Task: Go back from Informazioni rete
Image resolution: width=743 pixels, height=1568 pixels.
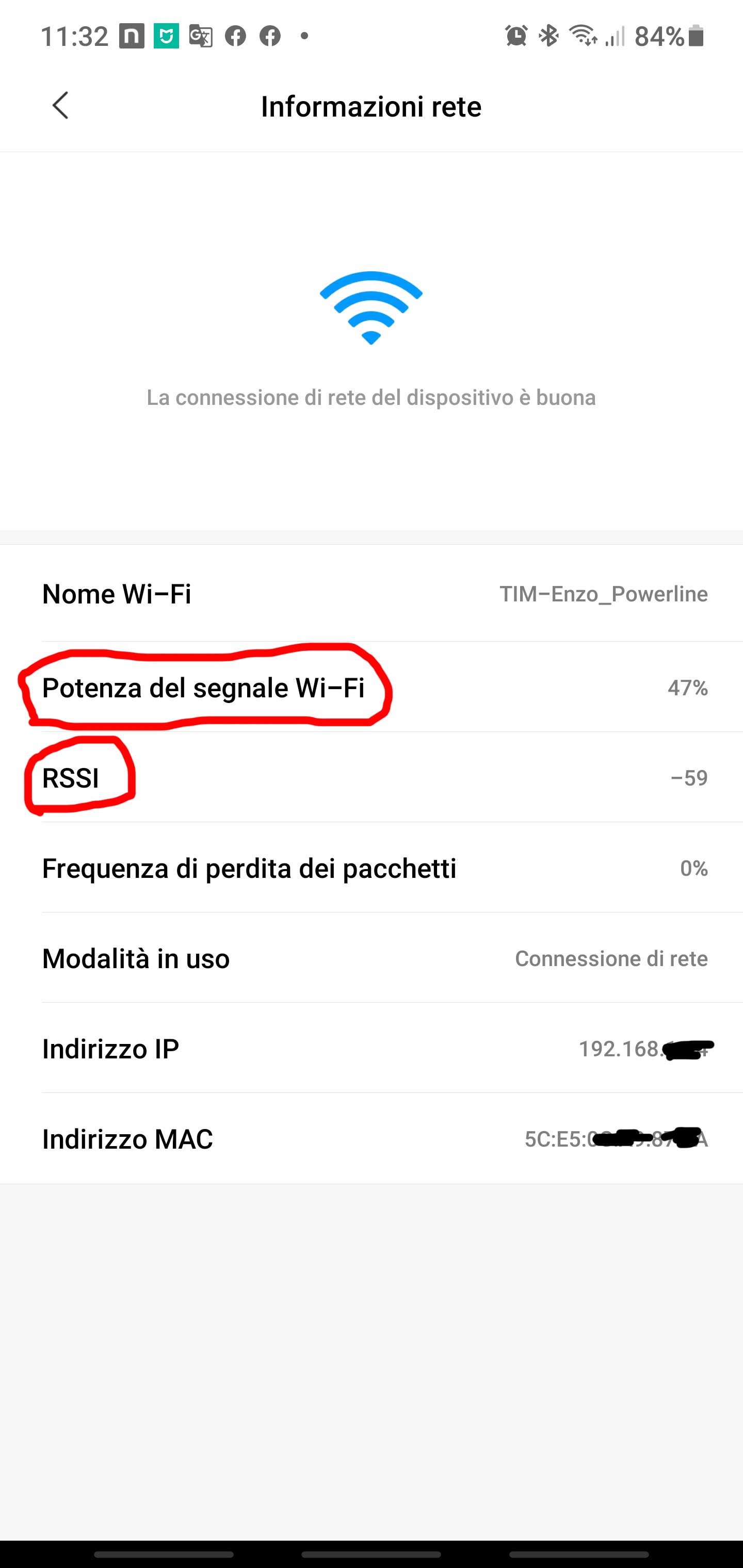Action: click(x=60, y=106)
